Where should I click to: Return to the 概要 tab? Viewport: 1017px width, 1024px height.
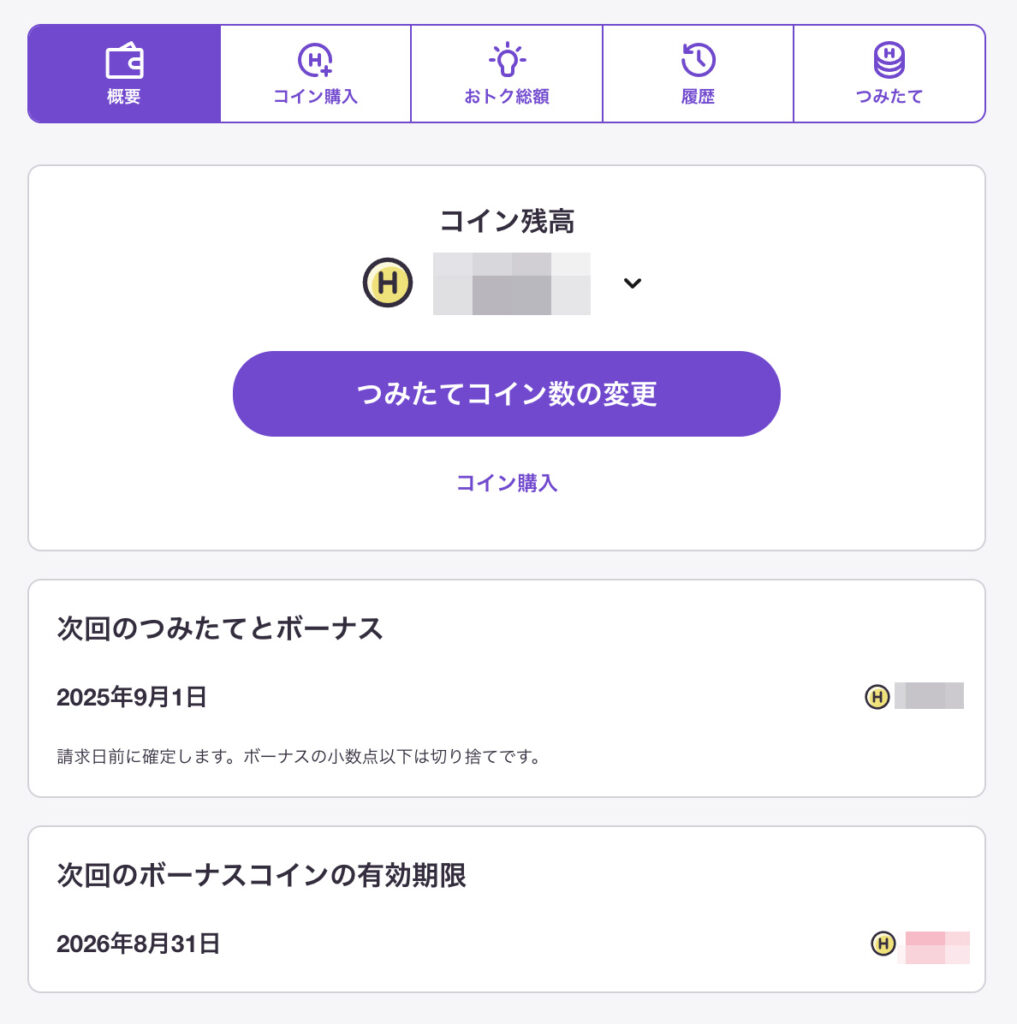[x=123, y=75]
